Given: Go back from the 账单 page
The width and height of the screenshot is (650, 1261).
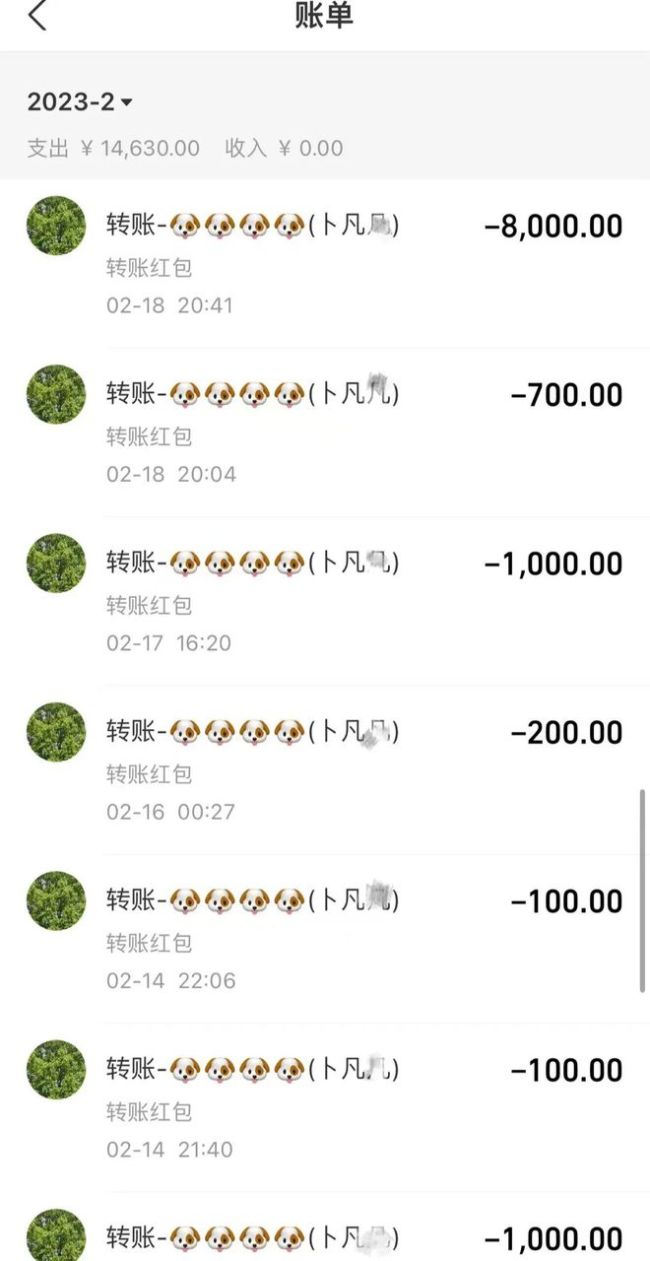Looking at the screenshot, I should pos(37,17).
